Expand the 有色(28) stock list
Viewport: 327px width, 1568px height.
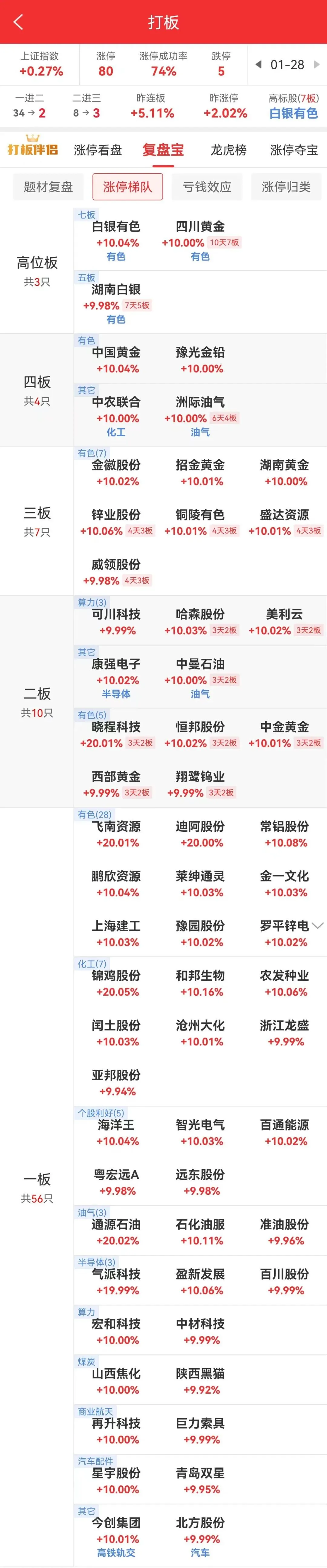tap(317, 926)
